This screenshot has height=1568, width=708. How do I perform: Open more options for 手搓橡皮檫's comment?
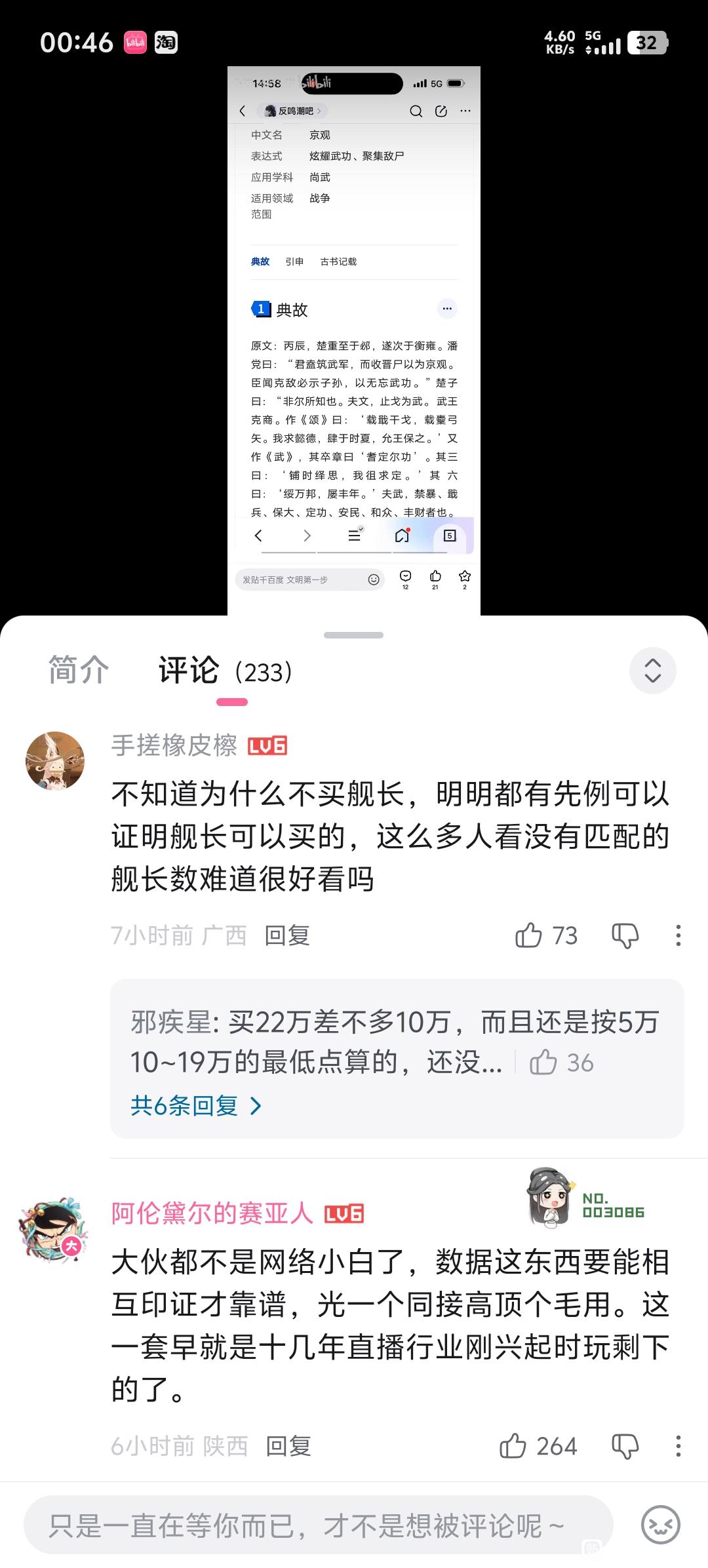click(x=678, y=935)
